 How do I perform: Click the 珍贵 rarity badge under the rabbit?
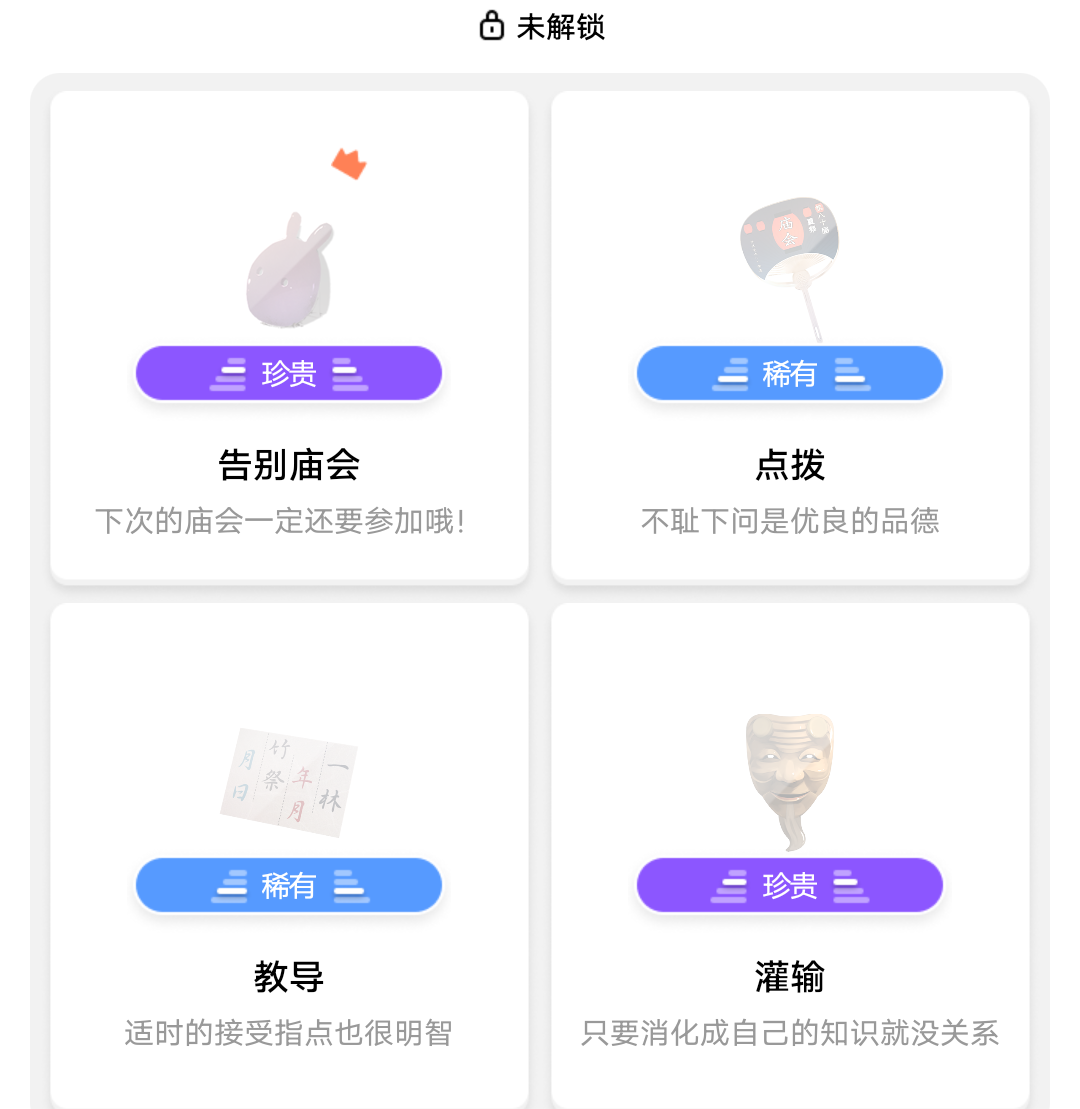[288, 372]
